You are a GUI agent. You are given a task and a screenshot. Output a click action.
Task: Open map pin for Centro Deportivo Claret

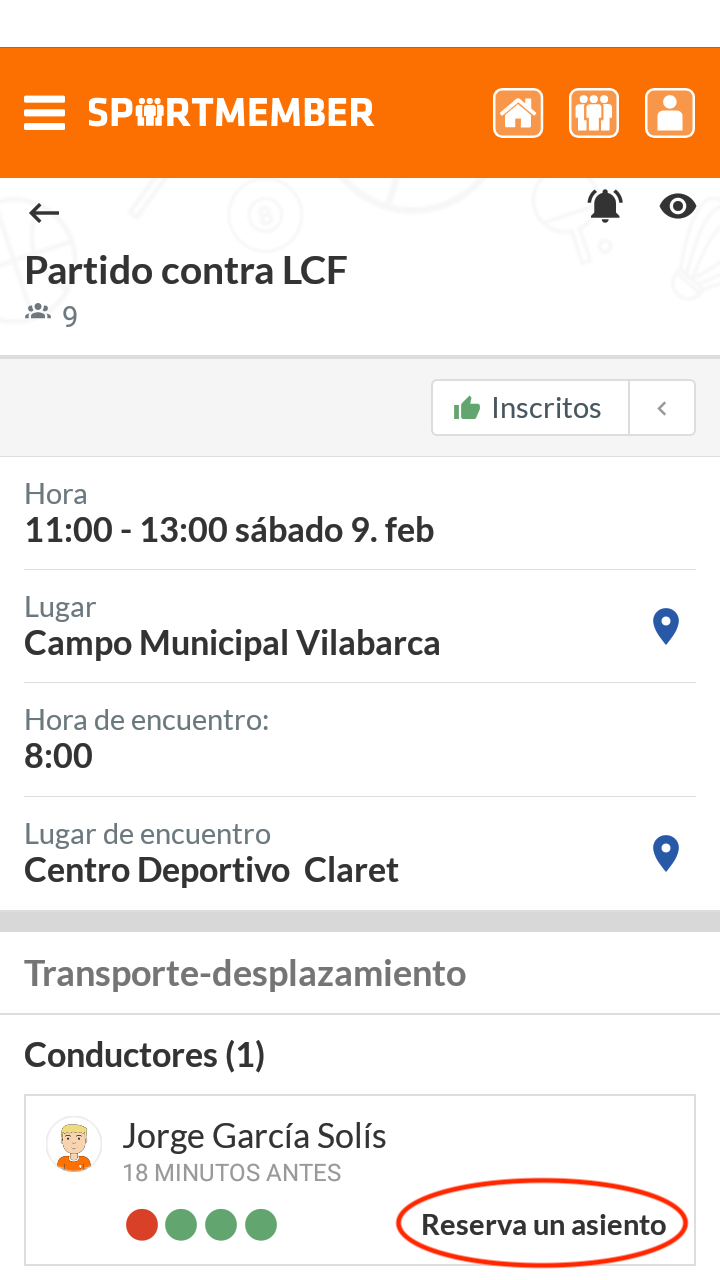tap(666, 853)
